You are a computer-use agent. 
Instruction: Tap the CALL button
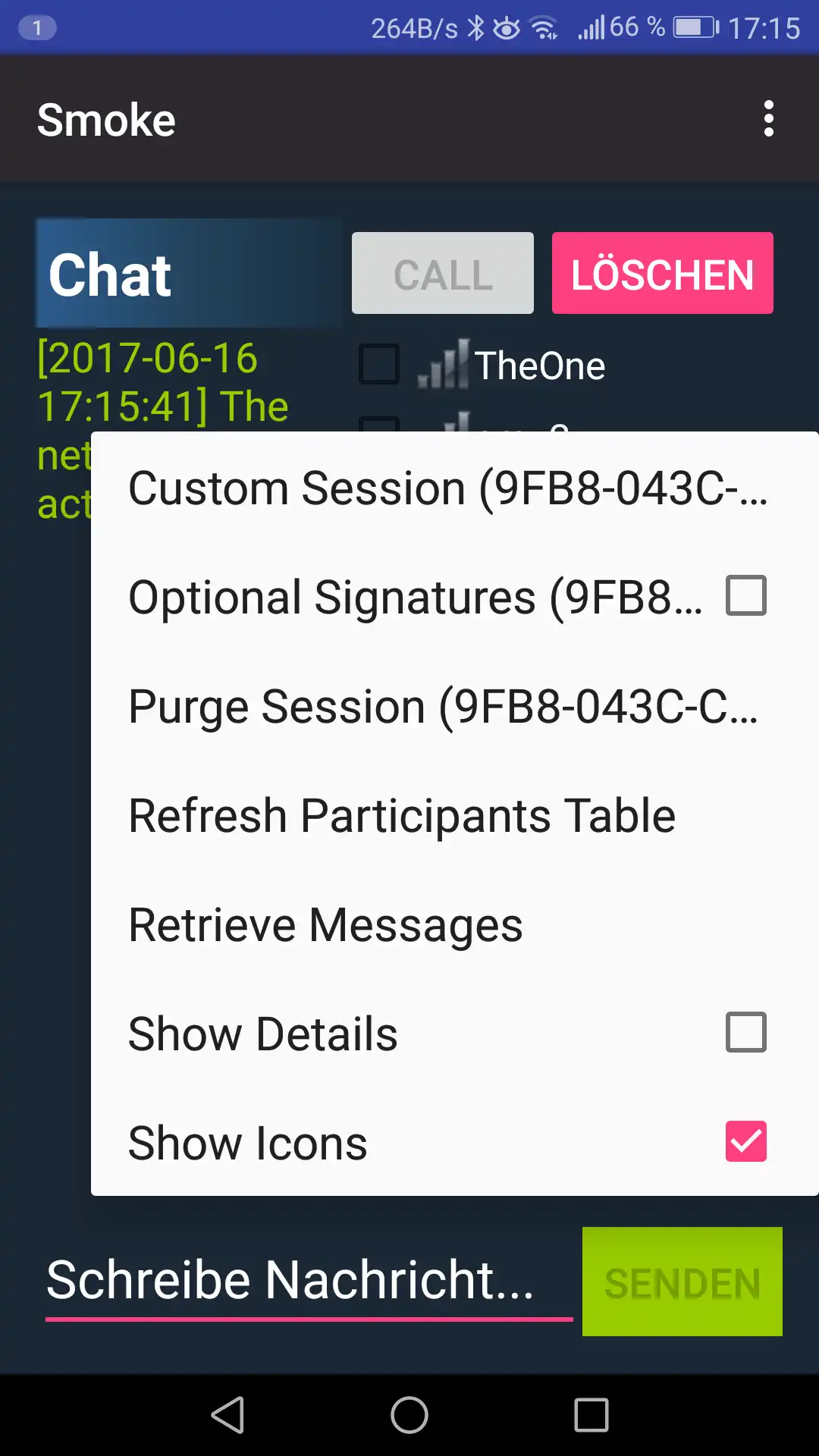[443, 274]
